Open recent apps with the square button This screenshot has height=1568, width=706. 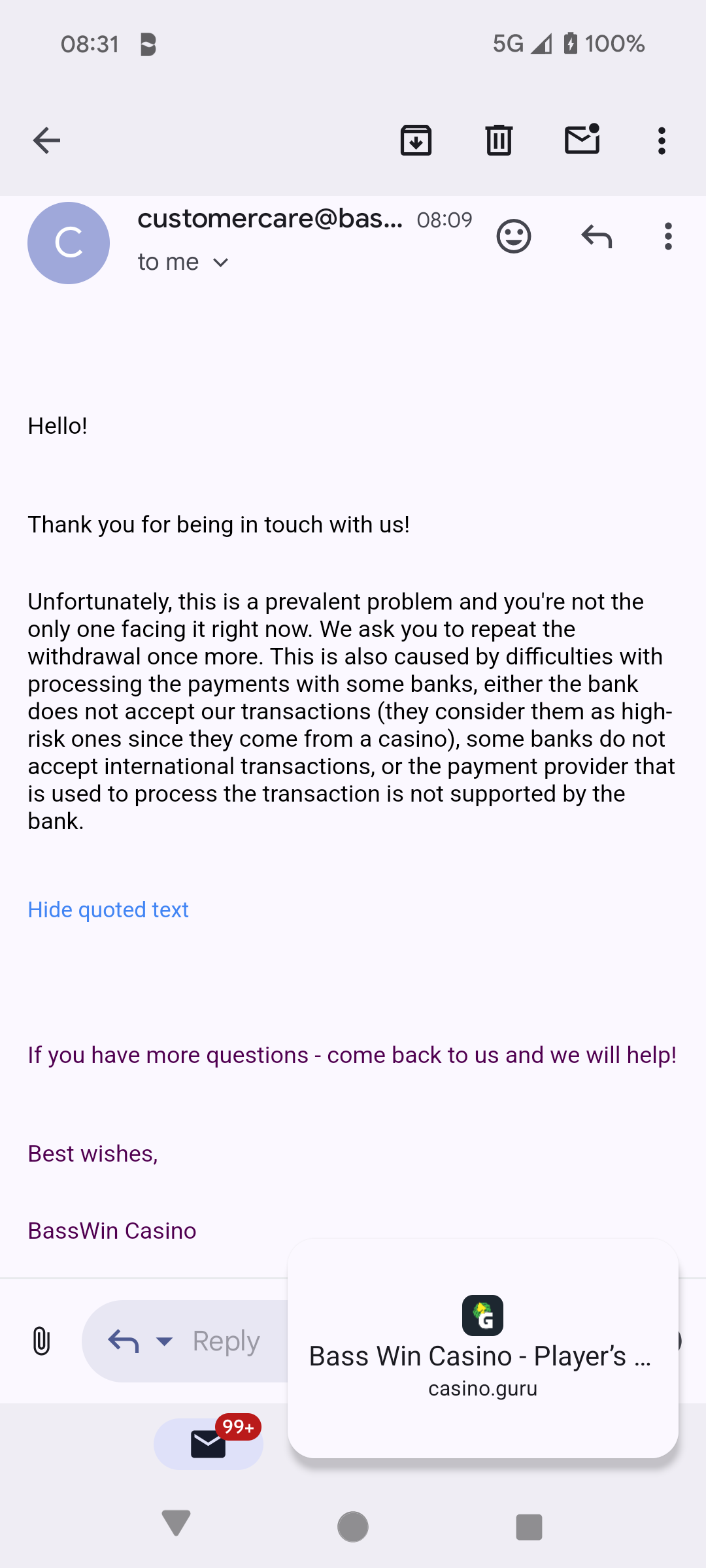529,1527
